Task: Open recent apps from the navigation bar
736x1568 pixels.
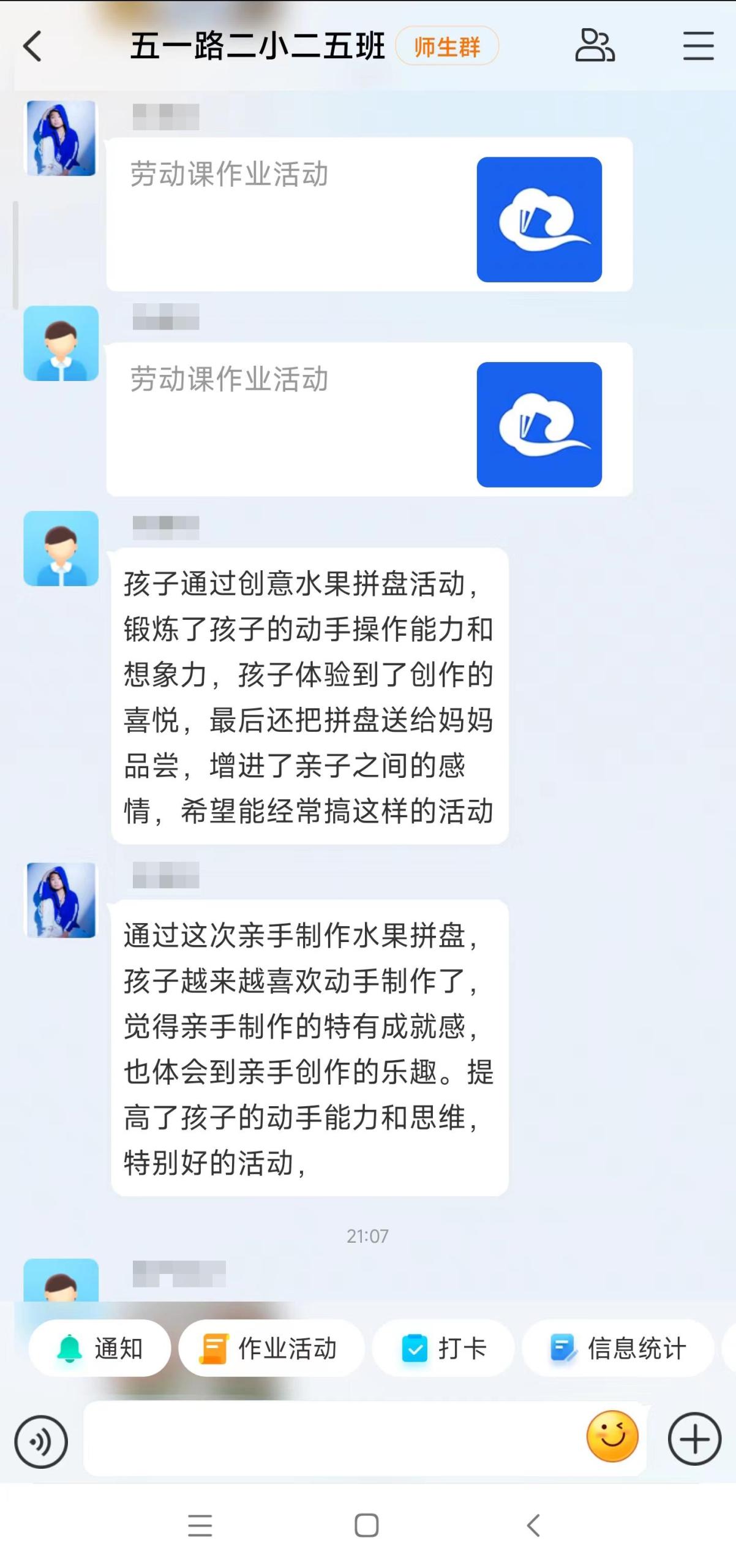Action: pos(200,1525)
